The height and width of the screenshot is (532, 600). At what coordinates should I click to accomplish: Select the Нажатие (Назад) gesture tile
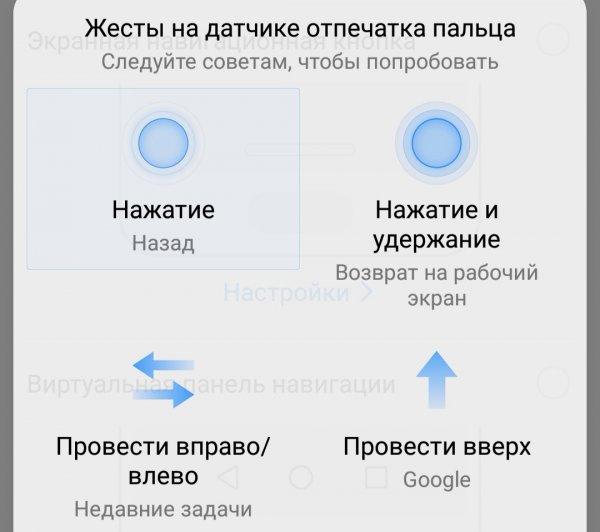pos(163,178)
